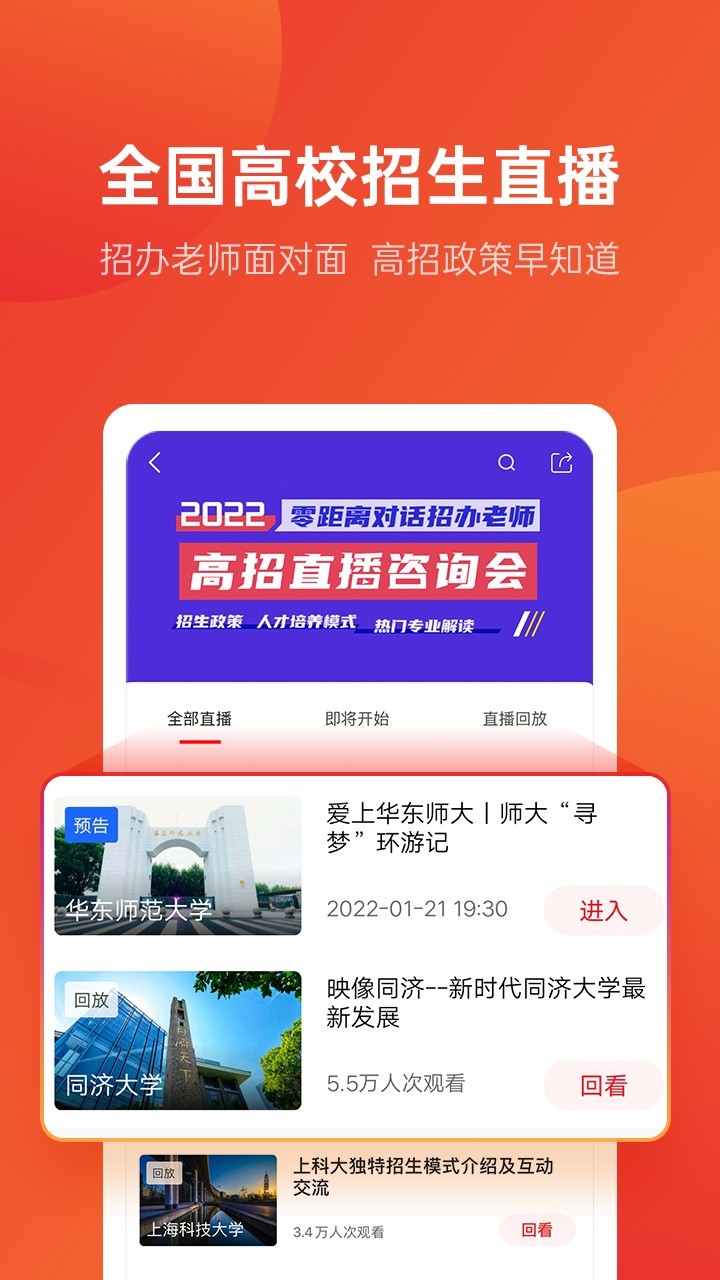
Task: Tap the back arrow at top left
Action: (154, 462)
